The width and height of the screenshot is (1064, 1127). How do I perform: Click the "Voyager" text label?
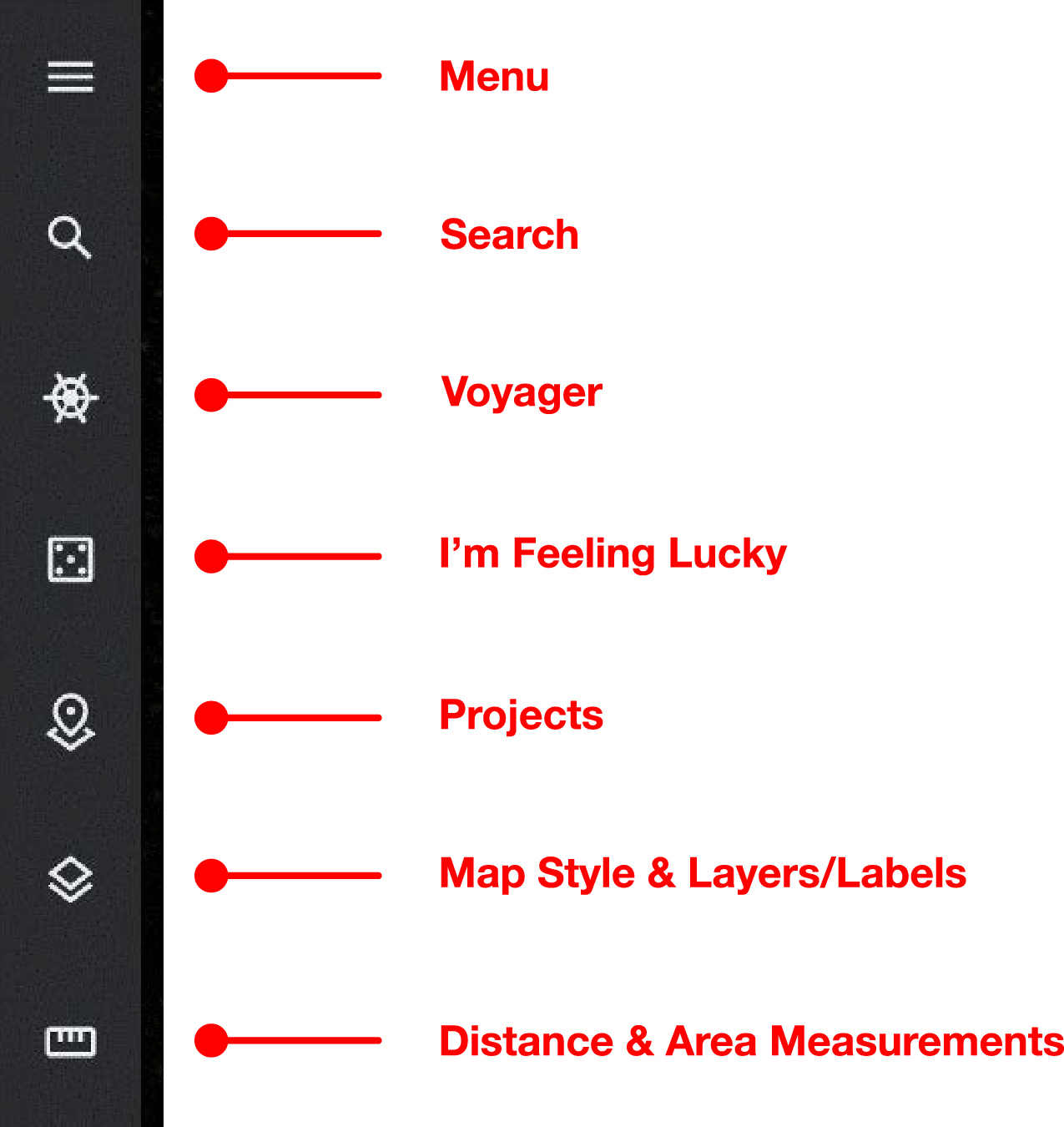[521, 392]
